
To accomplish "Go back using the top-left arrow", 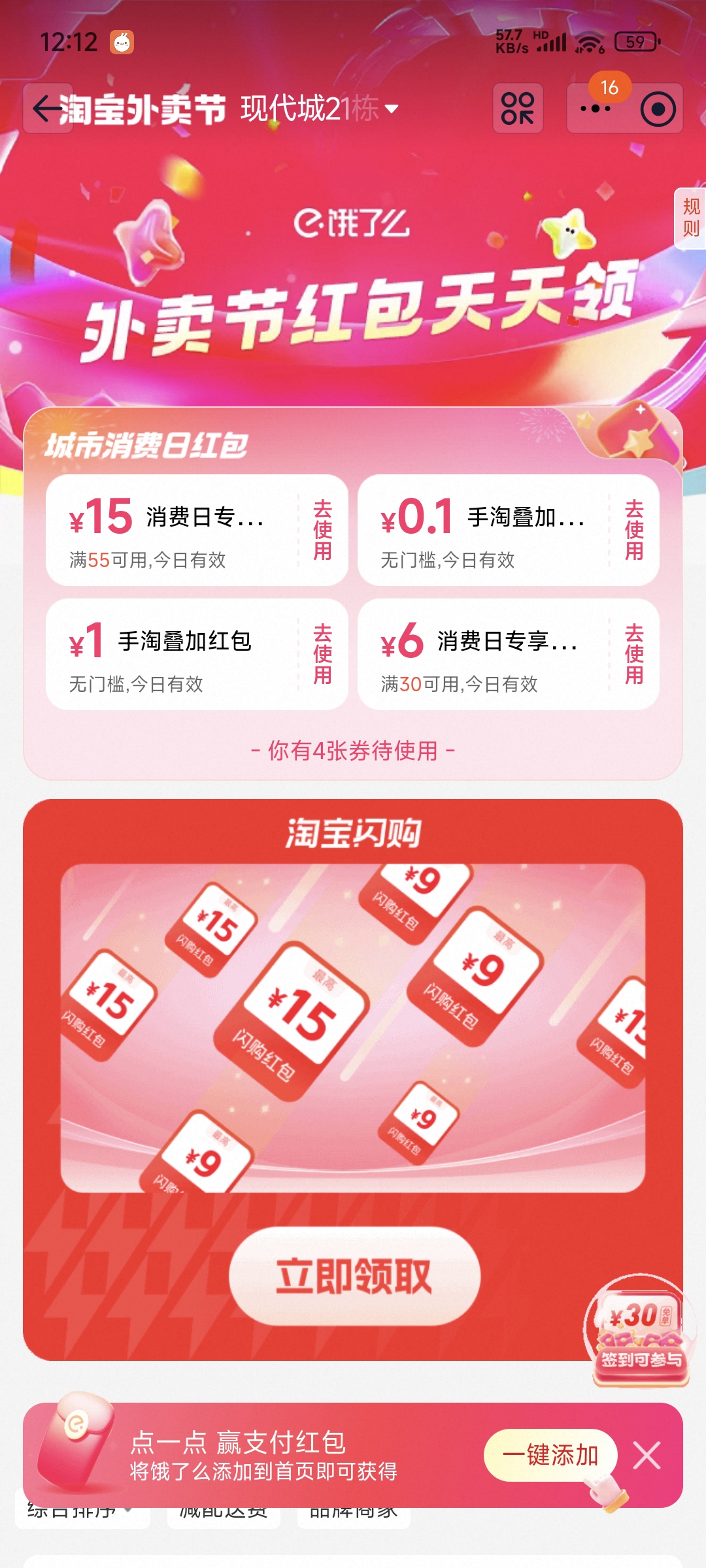I will tap(47, 108).
